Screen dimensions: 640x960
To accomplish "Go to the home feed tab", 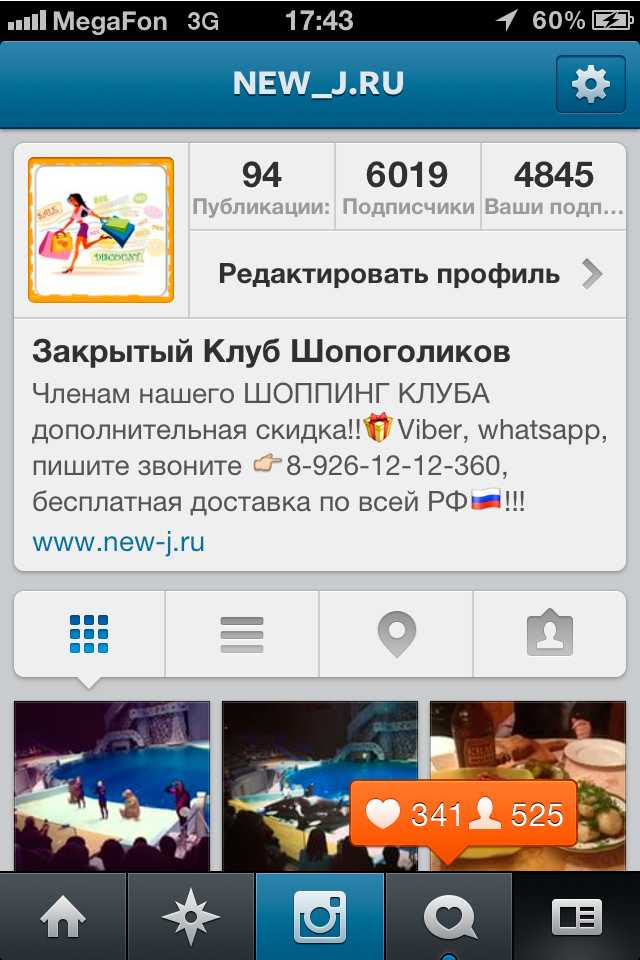I will pos(63,916).
